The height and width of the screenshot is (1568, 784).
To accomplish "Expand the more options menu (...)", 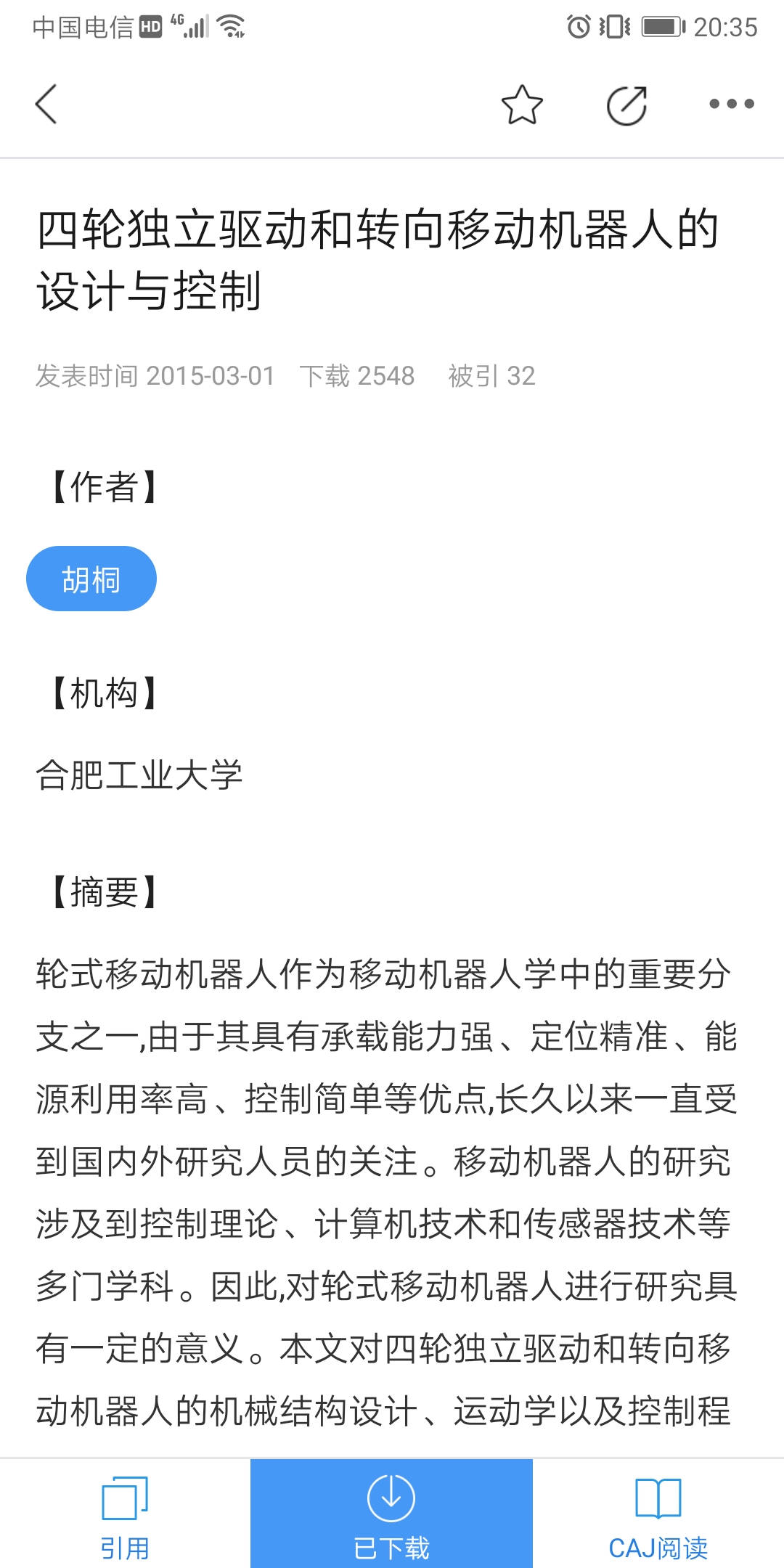I will (x=730, y=104).
